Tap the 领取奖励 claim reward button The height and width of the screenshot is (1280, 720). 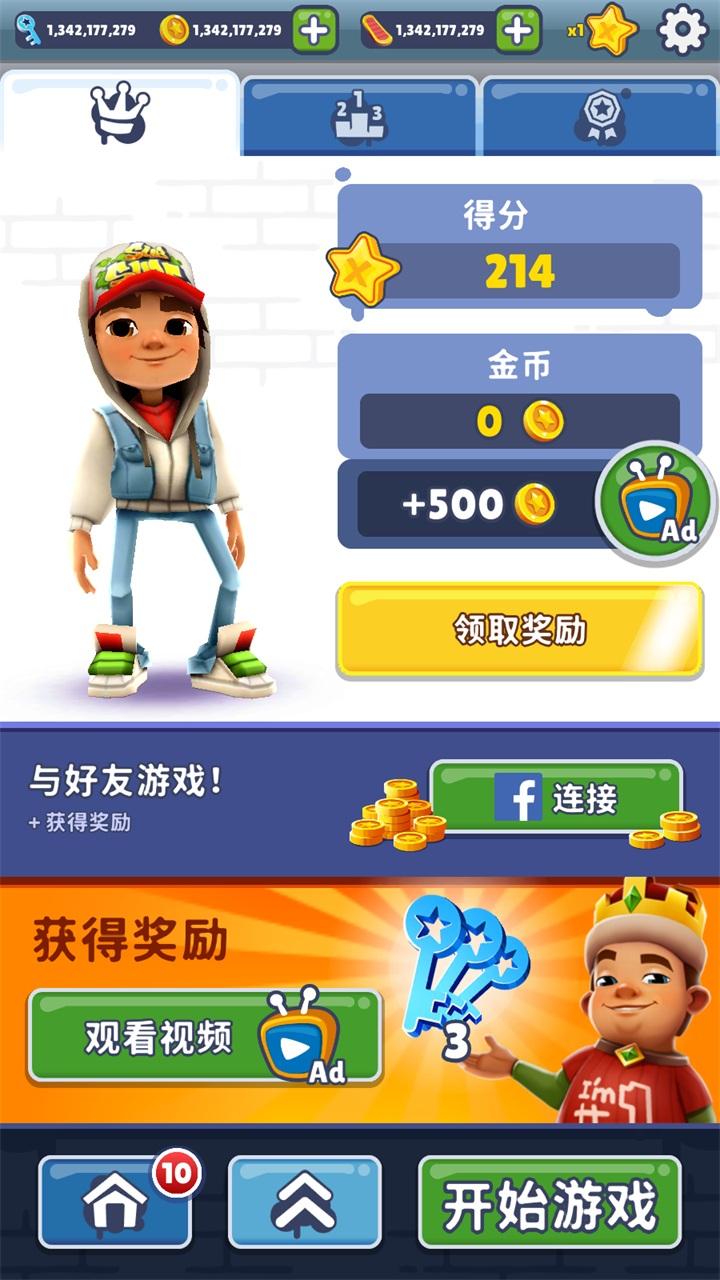(519, 630)
